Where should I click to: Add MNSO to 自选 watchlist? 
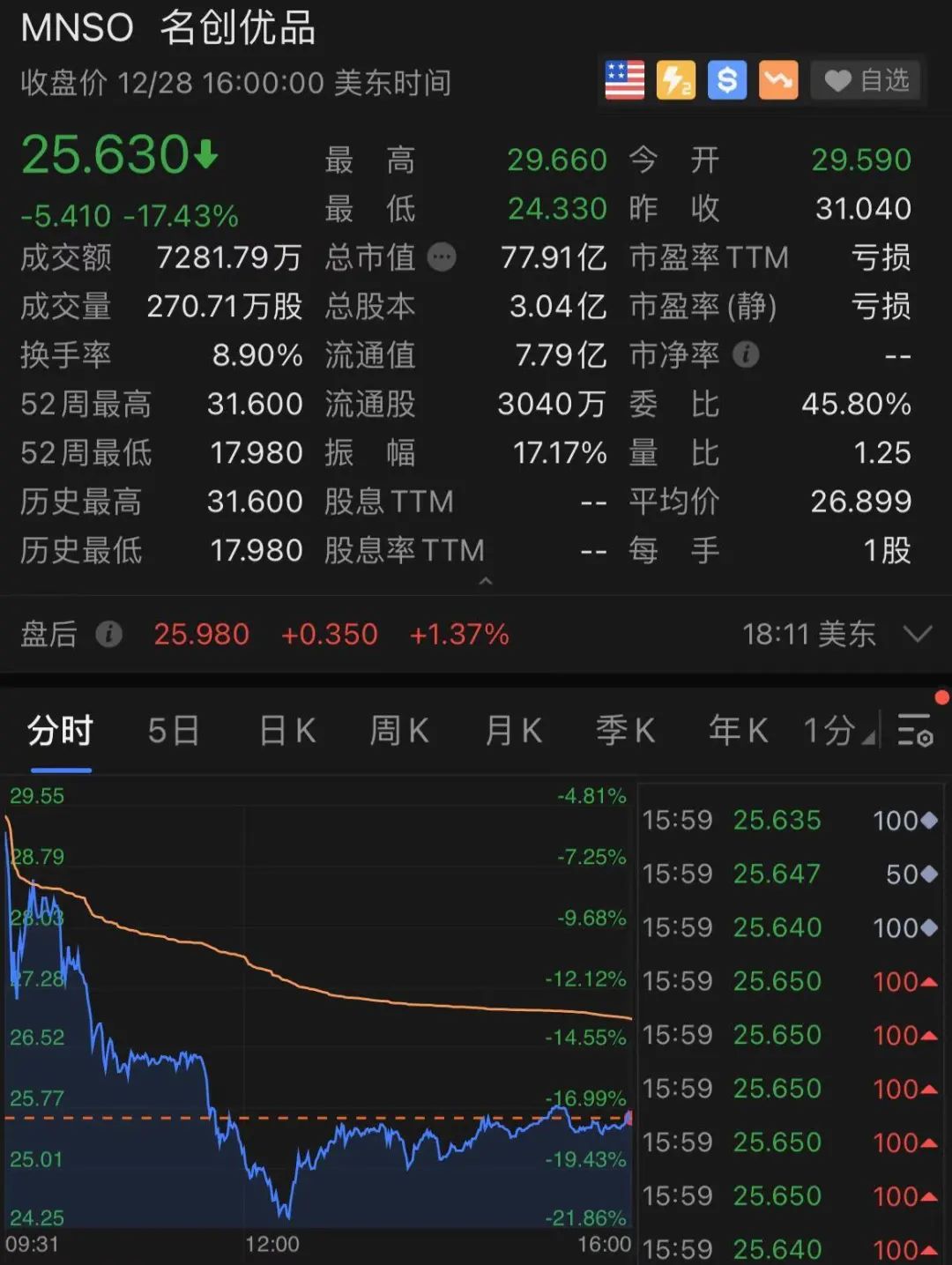[x=866, y=81]
